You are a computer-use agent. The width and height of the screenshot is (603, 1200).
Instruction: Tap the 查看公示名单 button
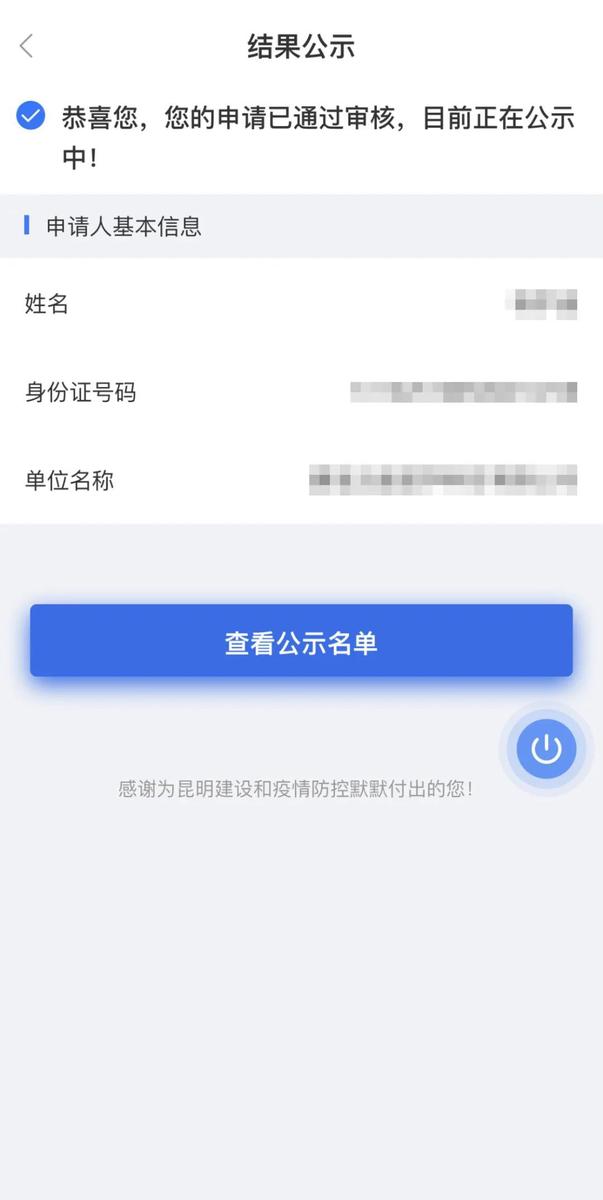301,642
